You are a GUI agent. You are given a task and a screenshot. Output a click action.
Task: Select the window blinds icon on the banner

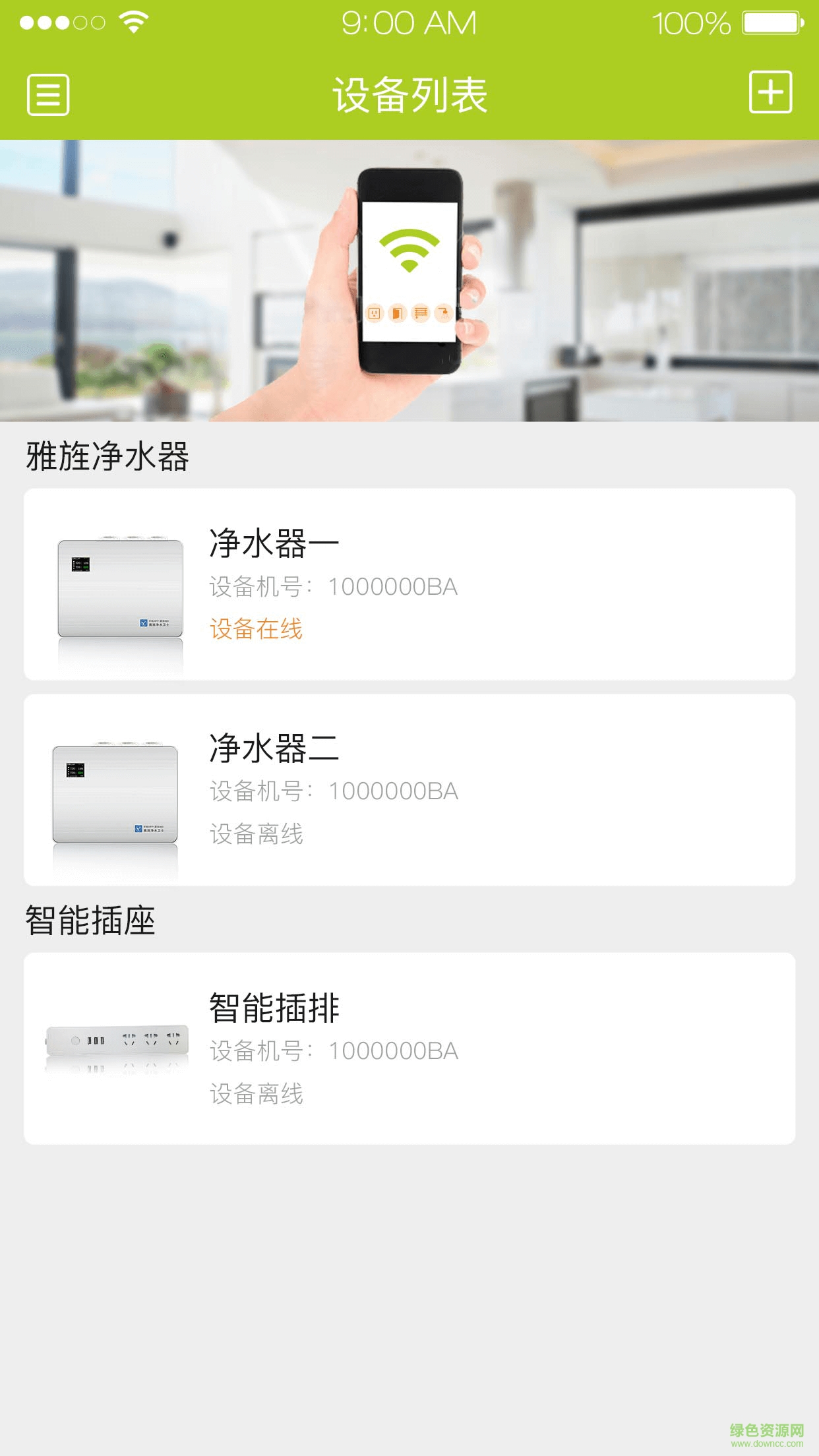click(422, 315)
